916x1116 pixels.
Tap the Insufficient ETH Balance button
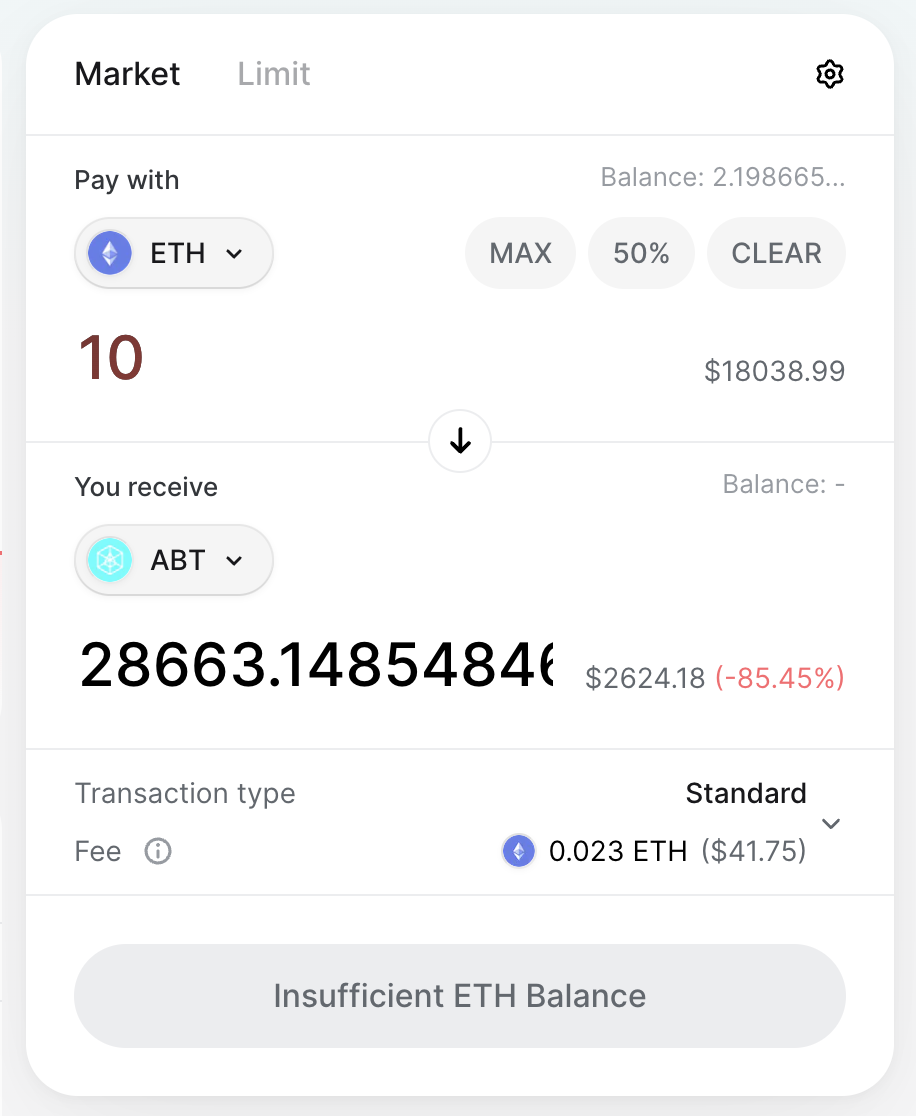point(460,996)
